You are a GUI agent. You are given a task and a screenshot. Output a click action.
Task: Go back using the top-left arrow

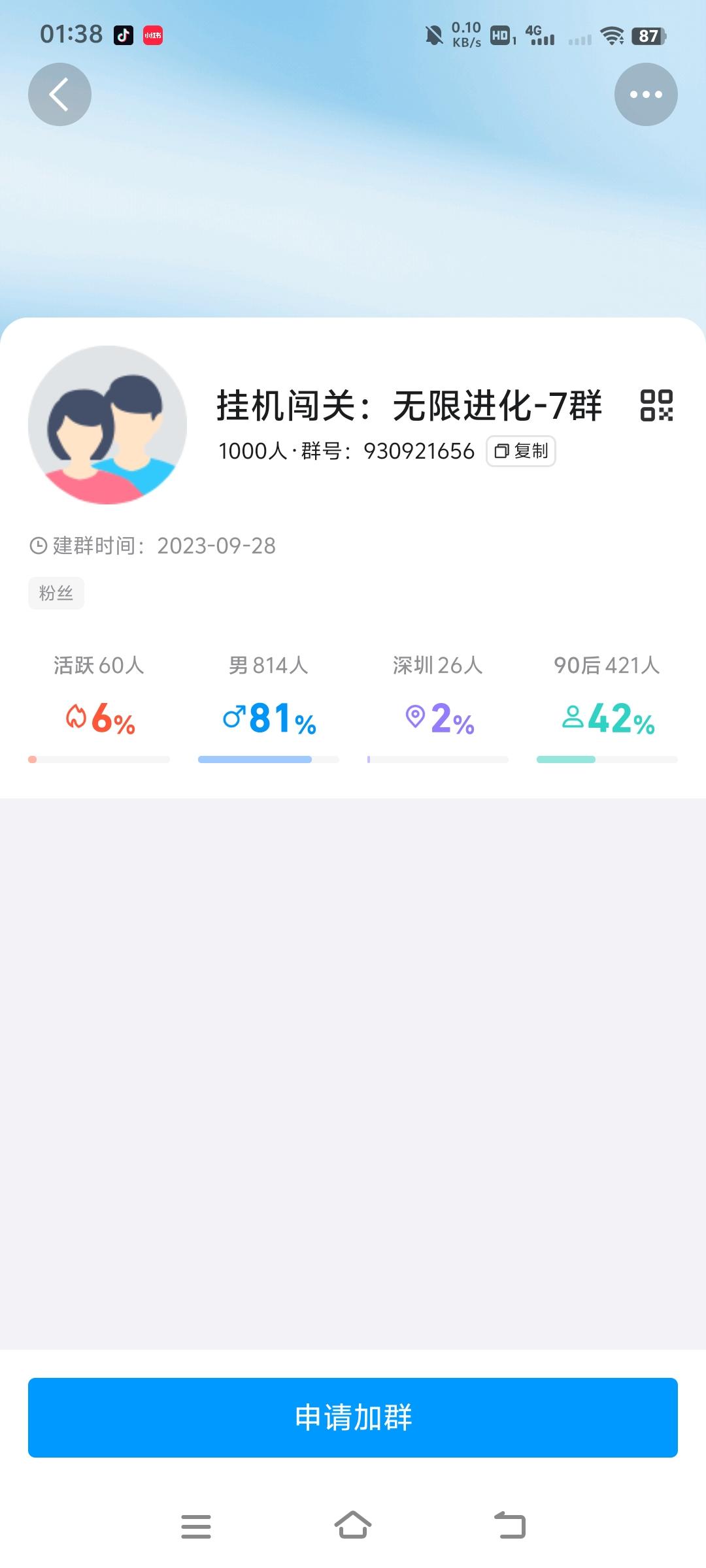(x=59, y=95)
